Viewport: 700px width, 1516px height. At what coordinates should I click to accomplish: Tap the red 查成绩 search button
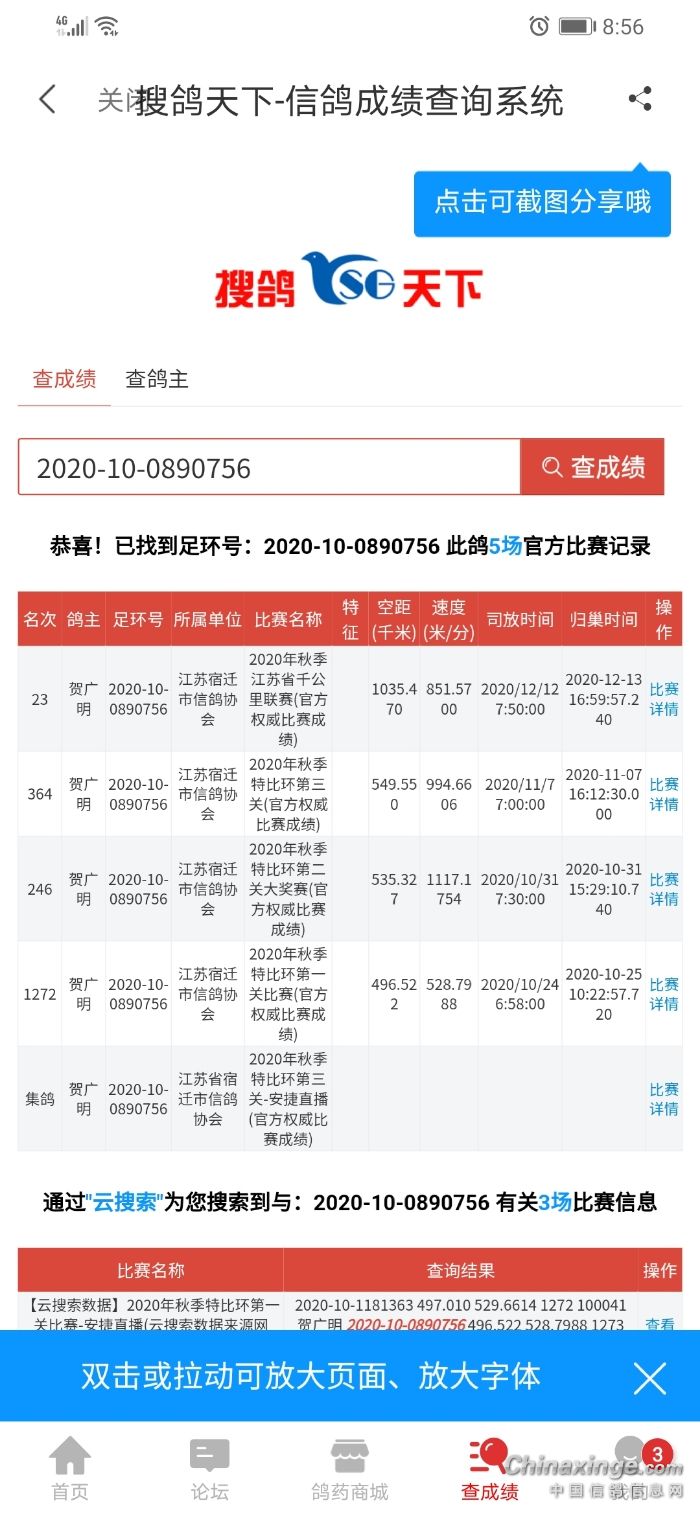tap(592, 467)
